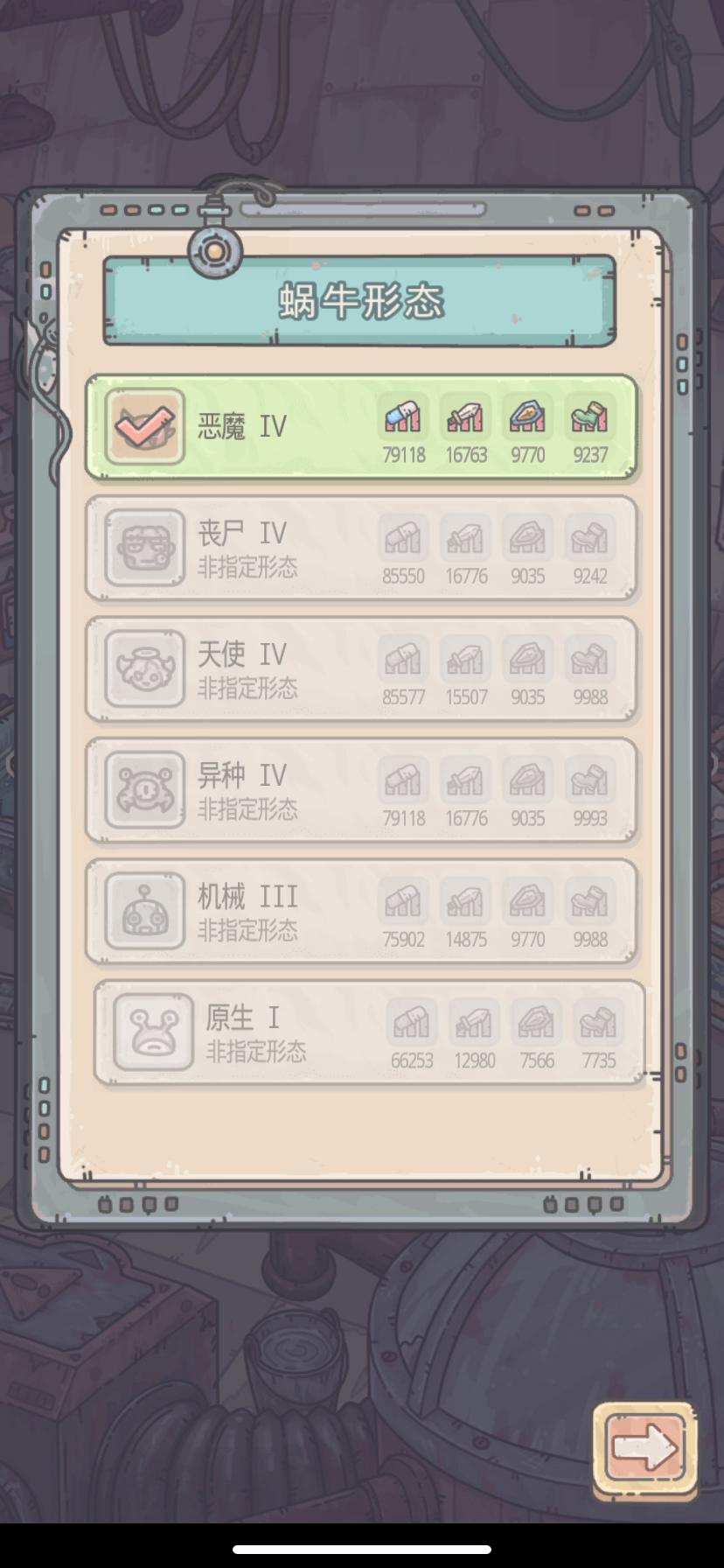
Task: Select the 恶魔 IV snail form
Action: coord(360,427)
